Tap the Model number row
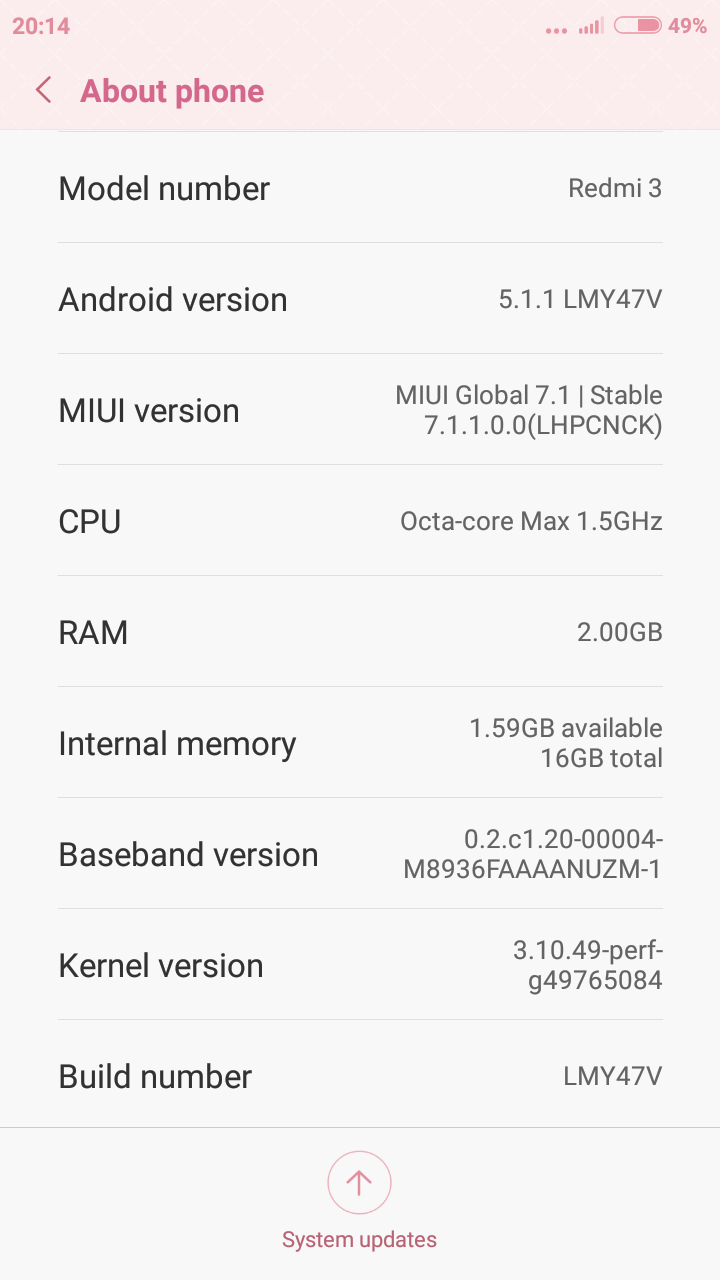This screenshot has height=1280, width=720. click(360, 188)
